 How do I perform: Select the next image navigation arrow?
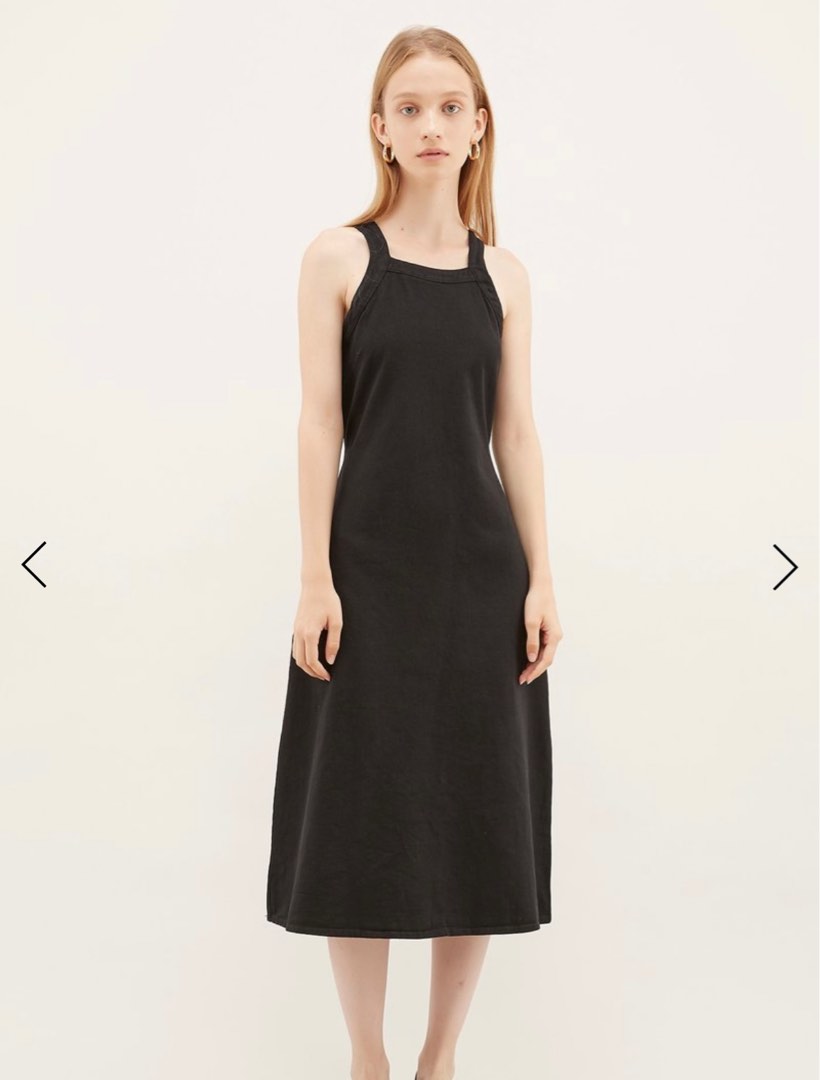pyautogui.click(x=786, y=566)
